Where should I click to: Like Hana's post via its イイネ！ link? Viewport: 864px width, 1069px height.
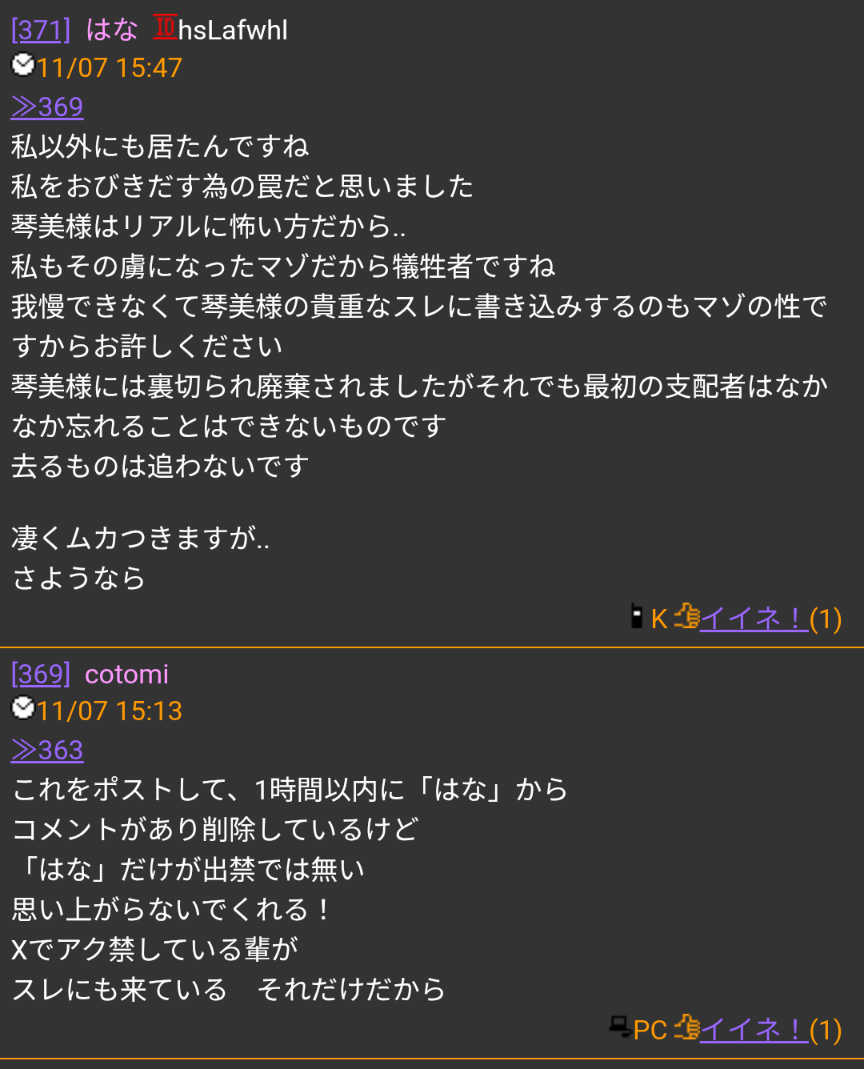click(753, 619)
